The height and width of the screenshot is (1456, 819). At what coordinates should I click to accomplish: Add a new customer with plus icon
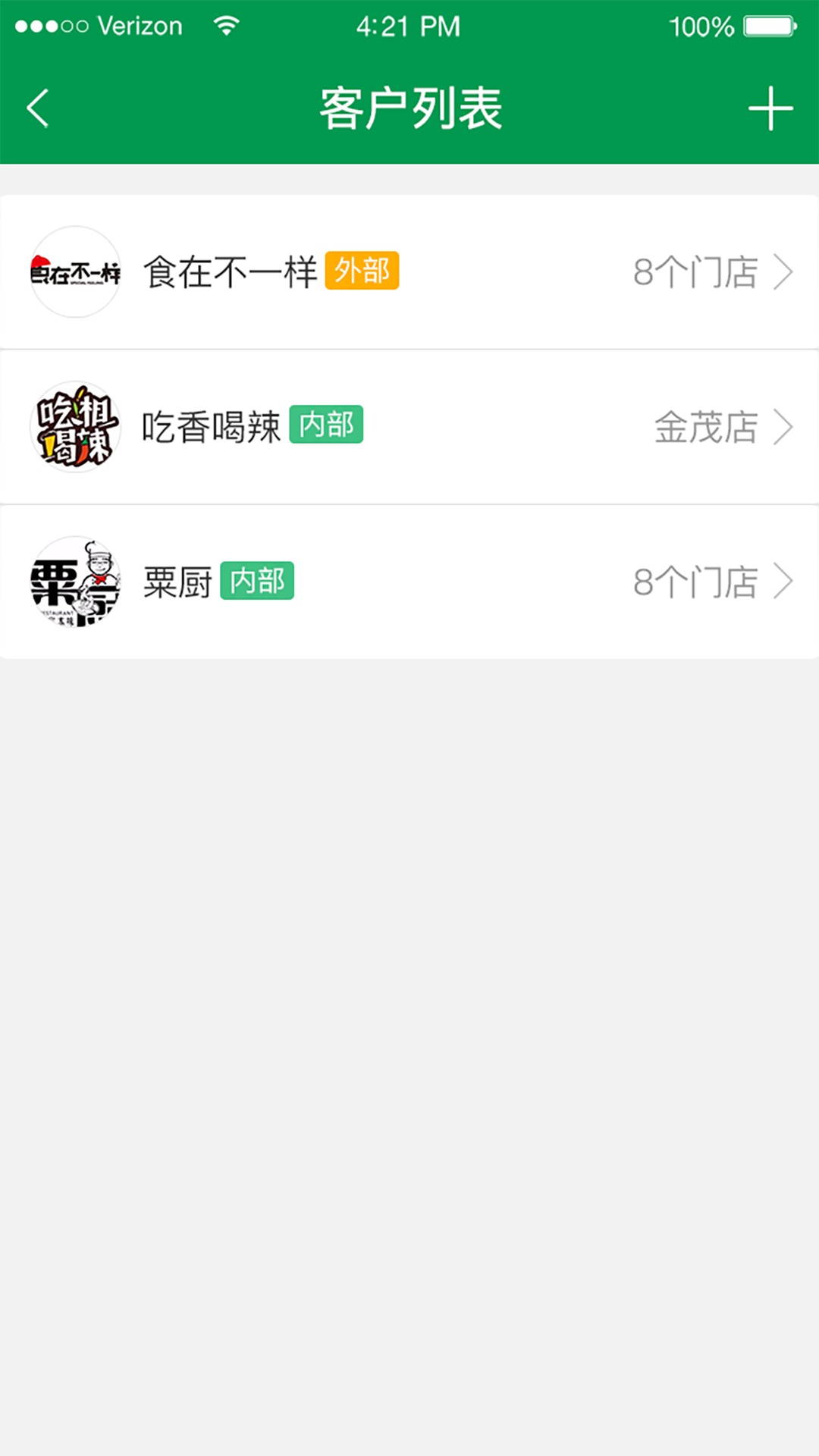click(x=770, y=108)
